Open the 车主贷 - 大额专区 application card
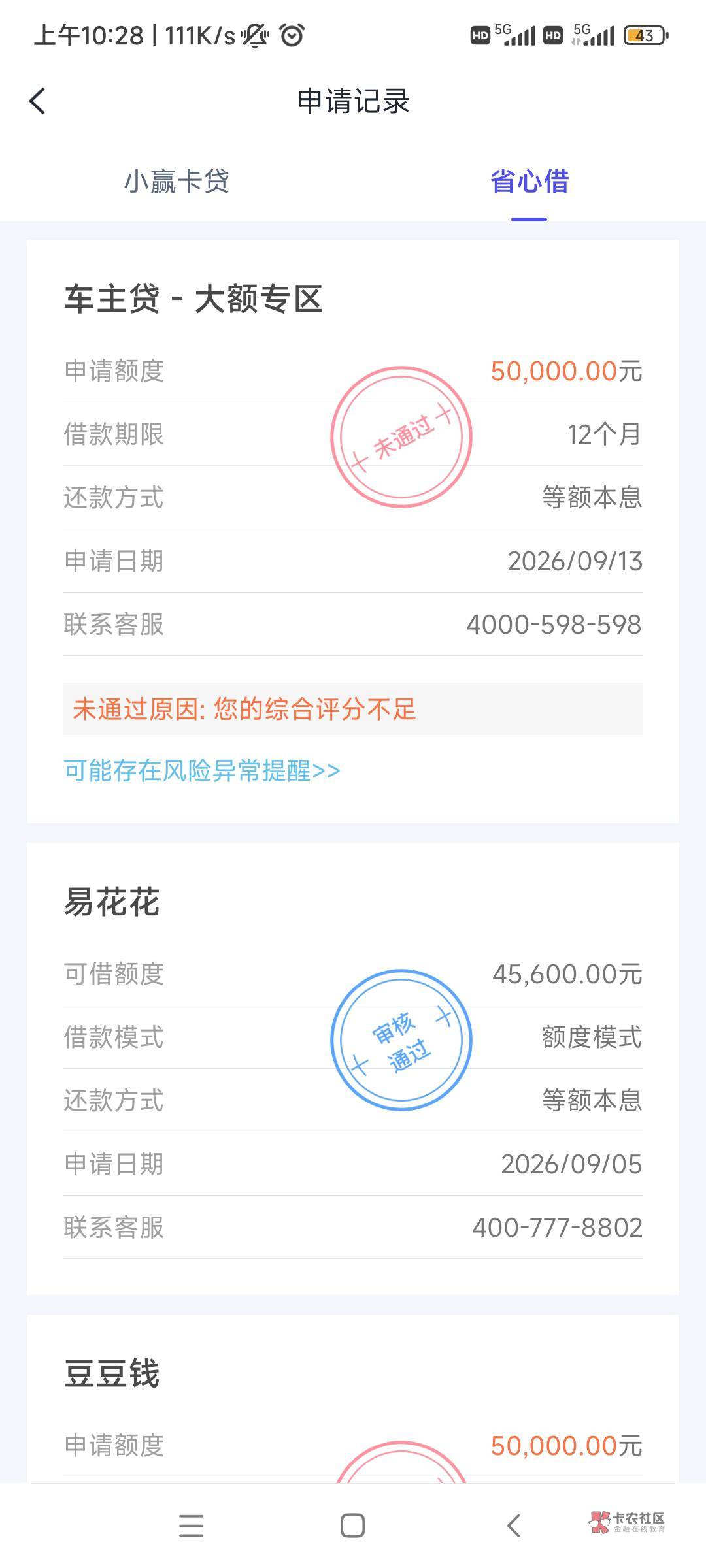 point(353,531)
